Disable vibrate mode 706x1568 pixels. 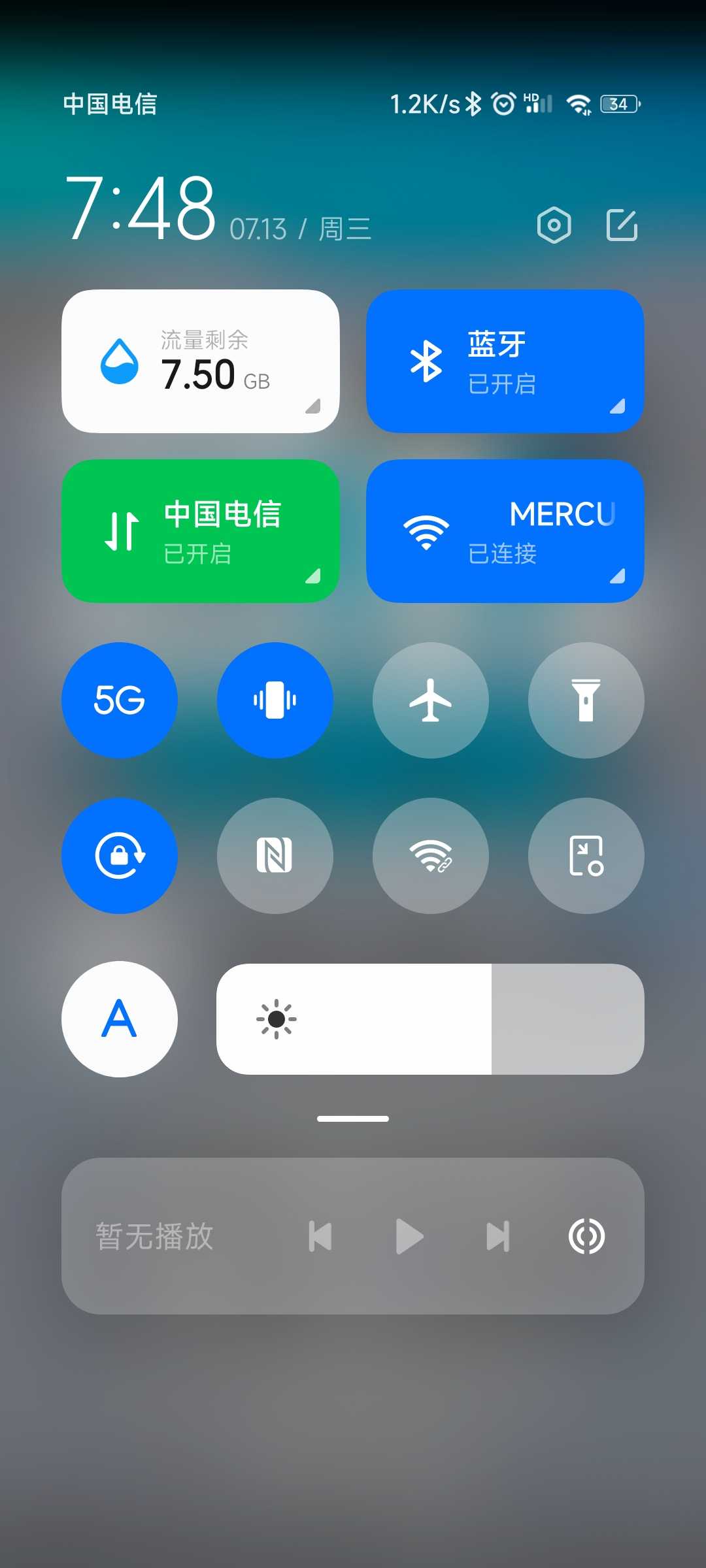click(x=275, y=700)
